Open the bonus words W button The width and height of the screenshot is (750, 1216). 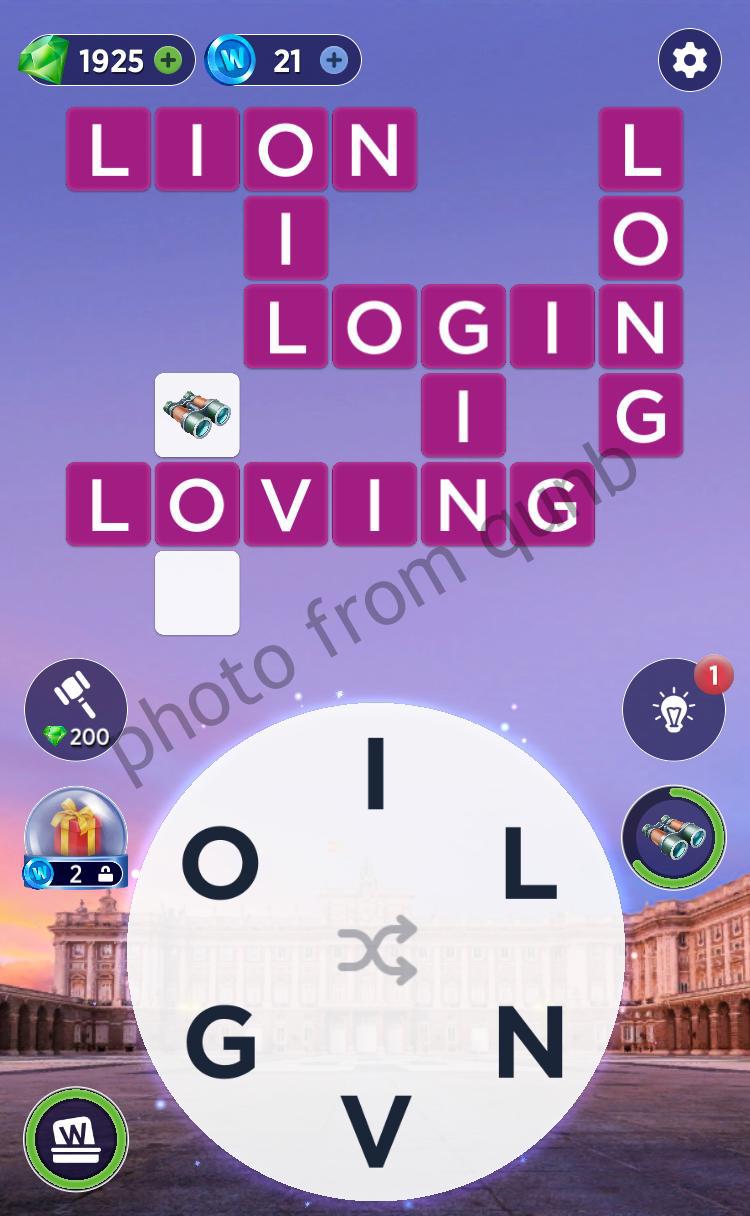76,1138
